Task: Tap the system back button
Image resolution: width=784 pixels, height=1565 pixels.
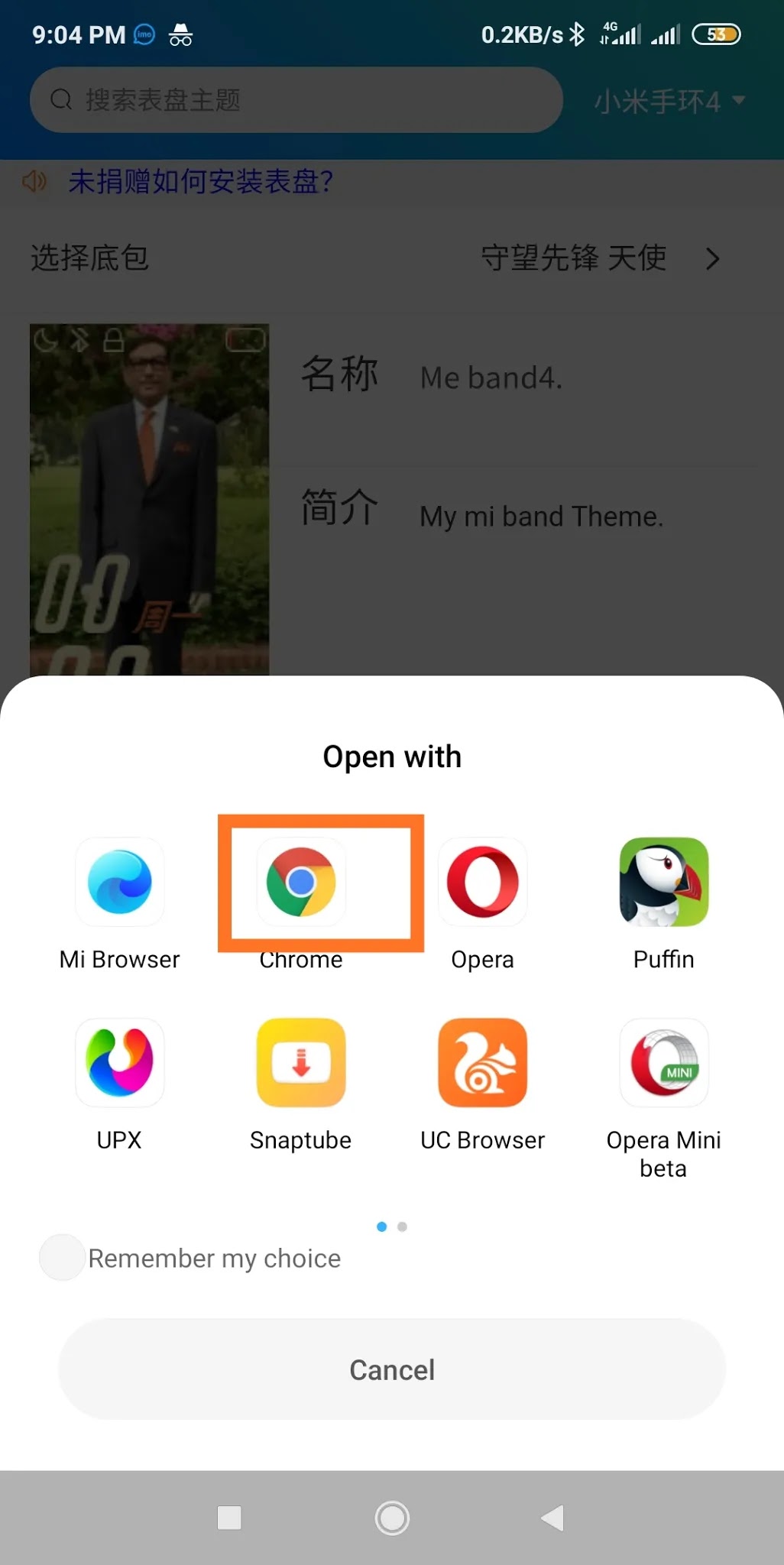Action: click(x=552, y=1518)
